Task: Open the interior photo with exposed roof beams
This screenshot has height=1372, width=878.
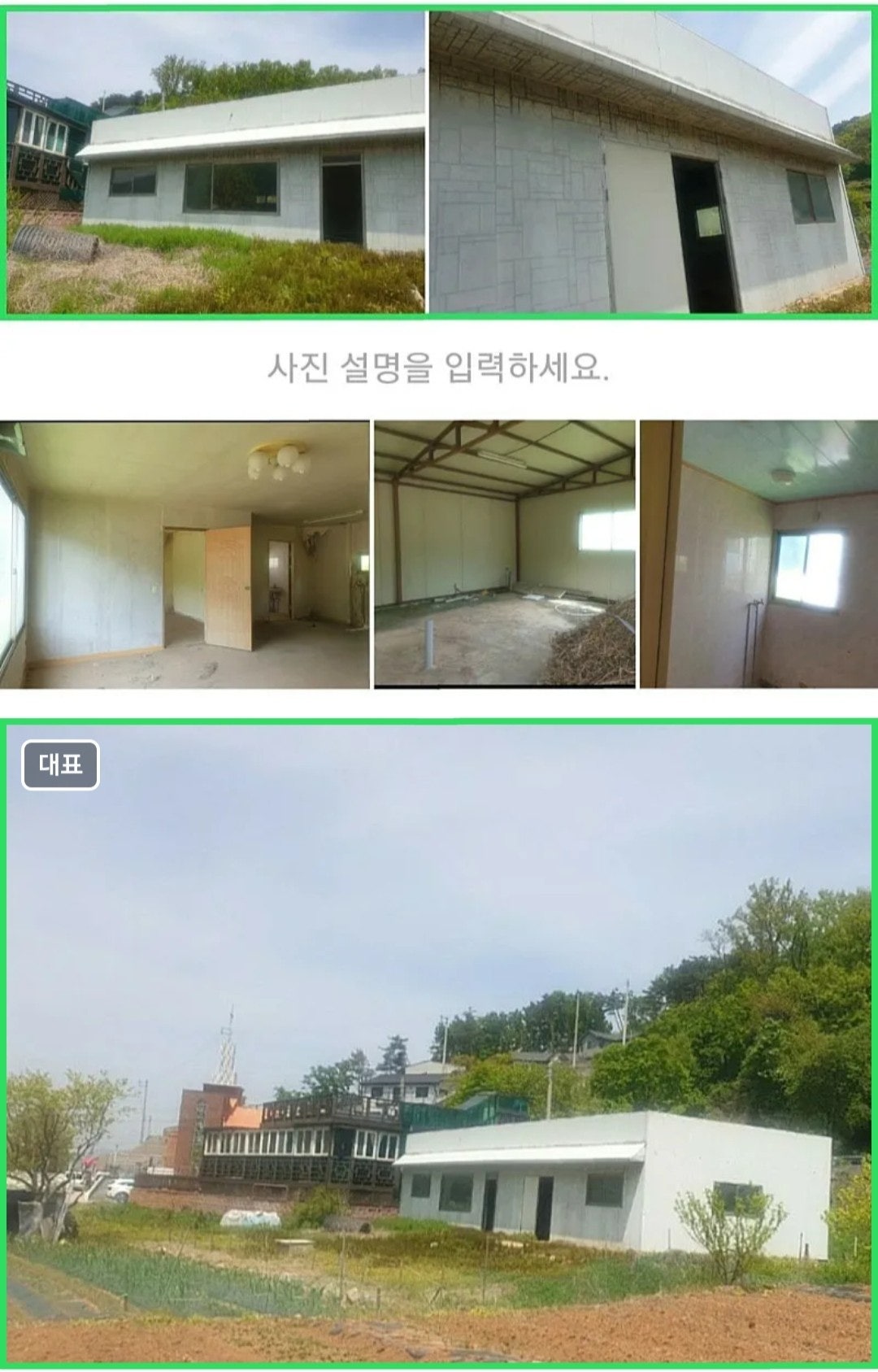Action: coord(504,555)
